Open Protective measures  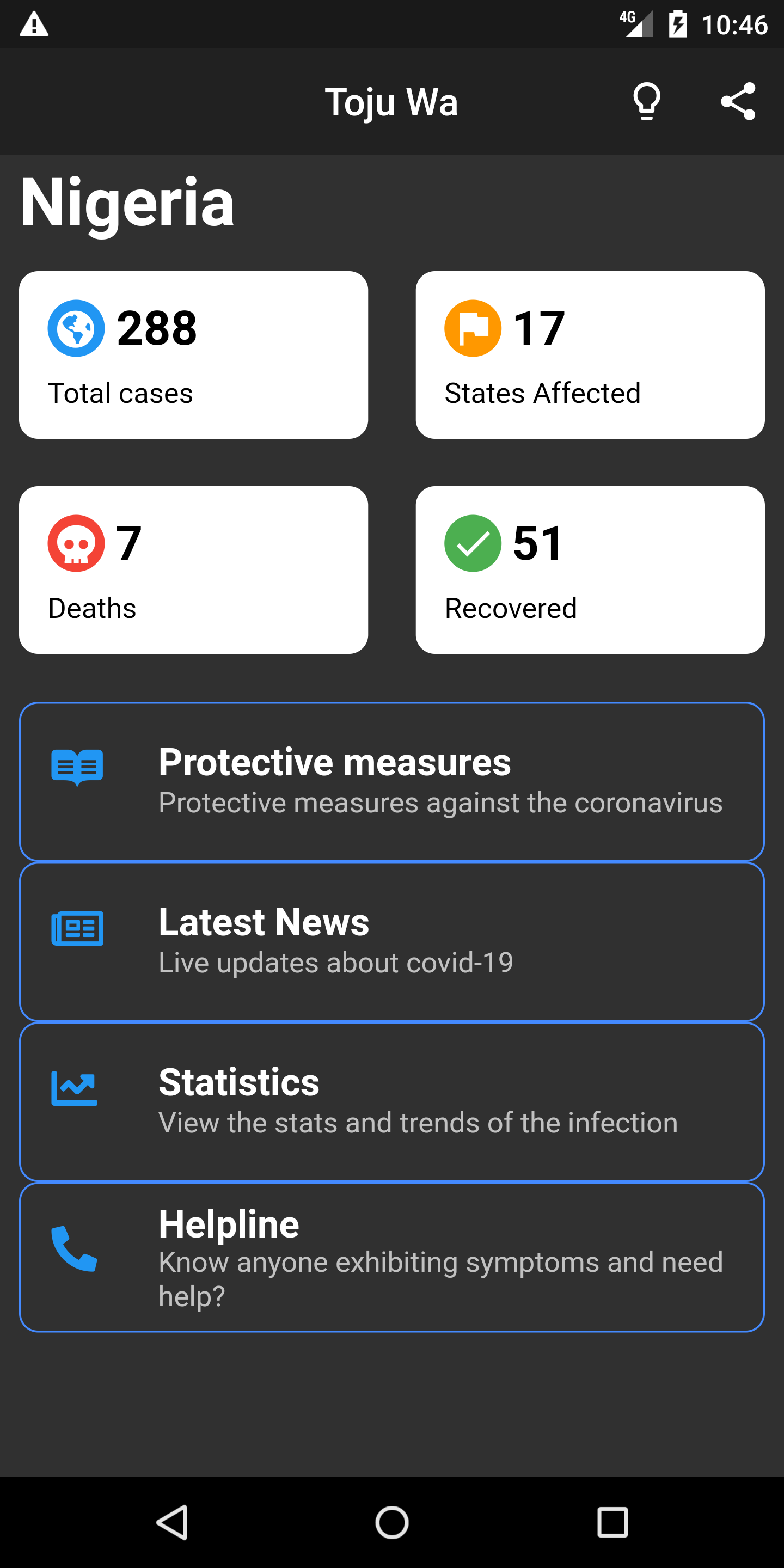pyautogui.click(x=392, y=782)
